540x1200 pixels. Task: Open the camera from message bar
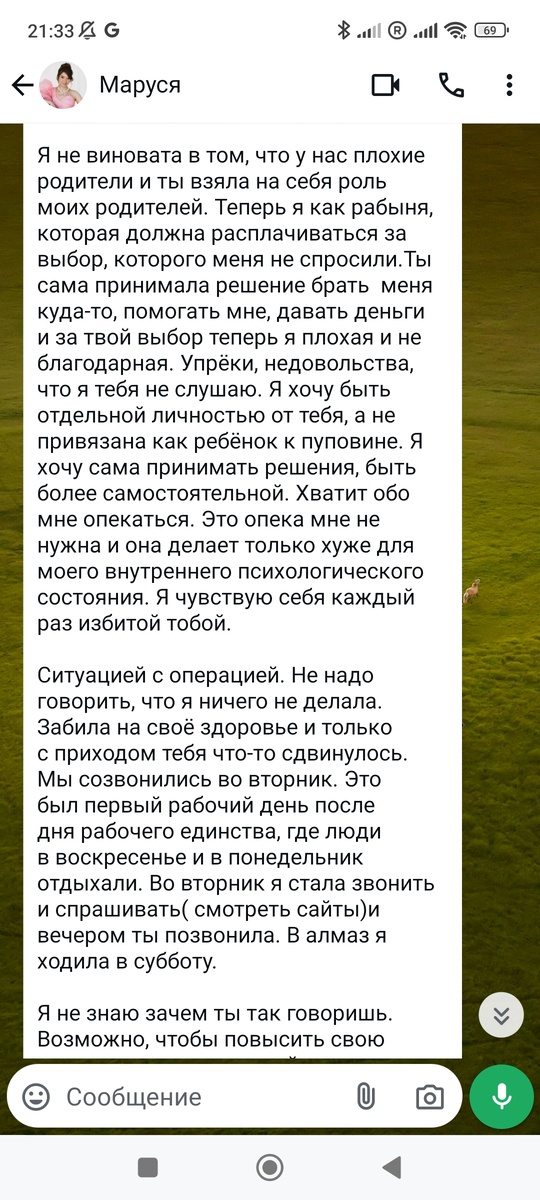pos(430,1097)
